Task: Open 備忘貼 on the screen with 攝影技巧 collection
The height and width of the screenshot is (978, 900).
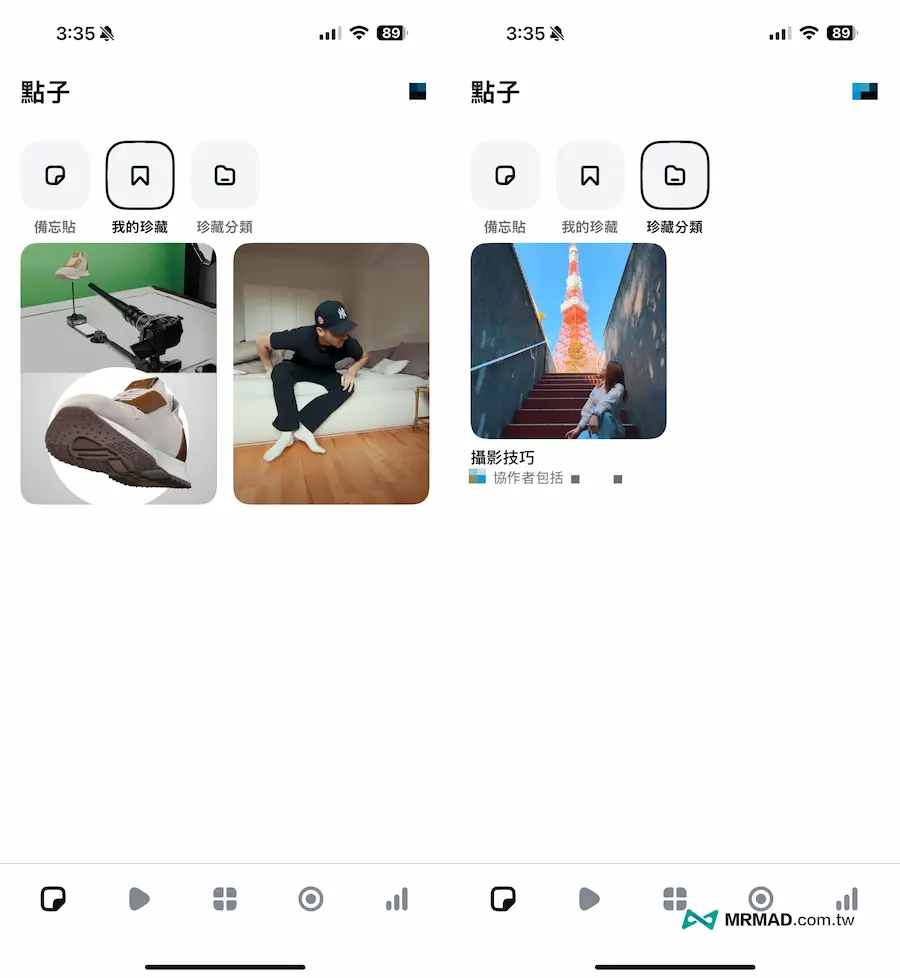Action: click(x=505, y=176)
